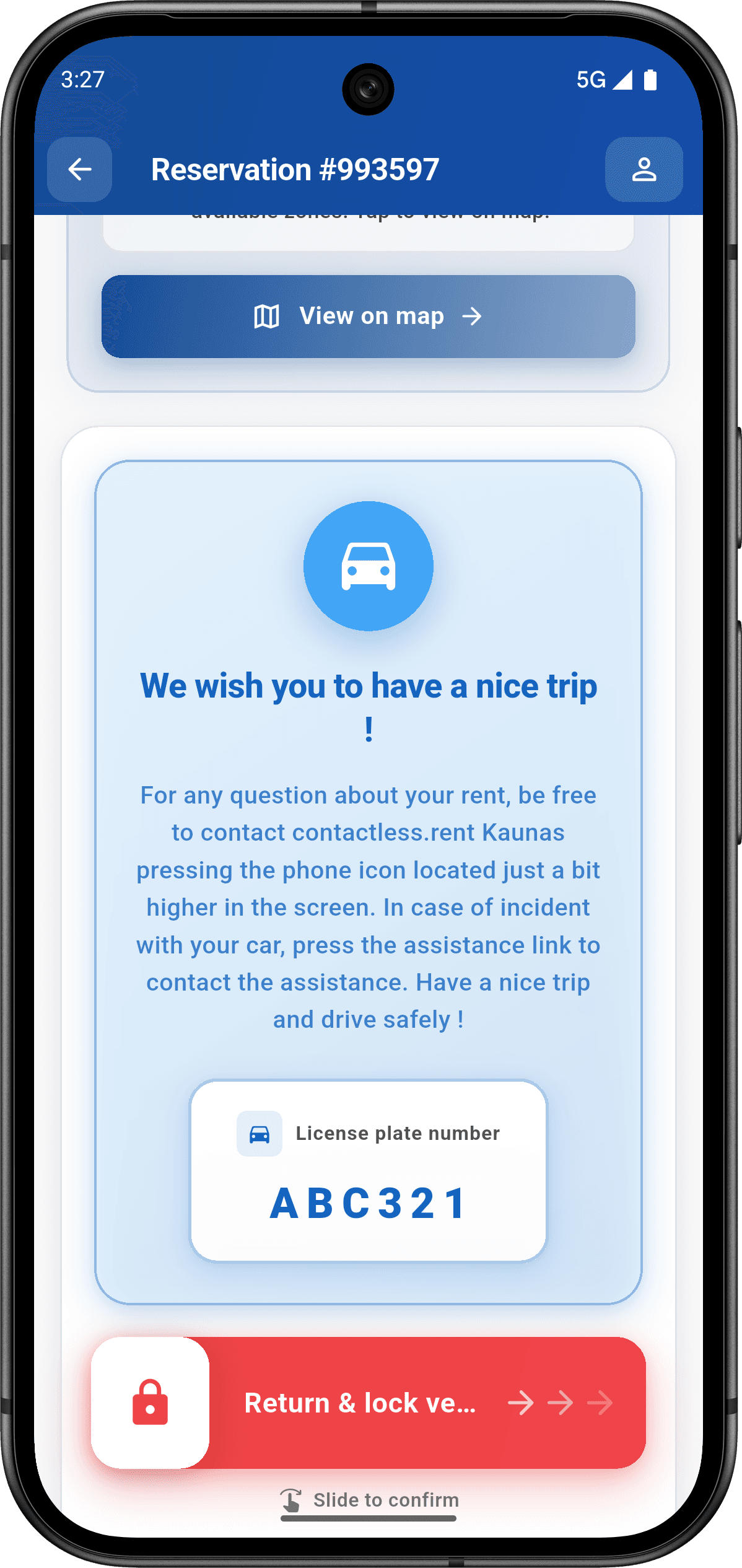Tap the license plate ABC321

coord(368,1202)
